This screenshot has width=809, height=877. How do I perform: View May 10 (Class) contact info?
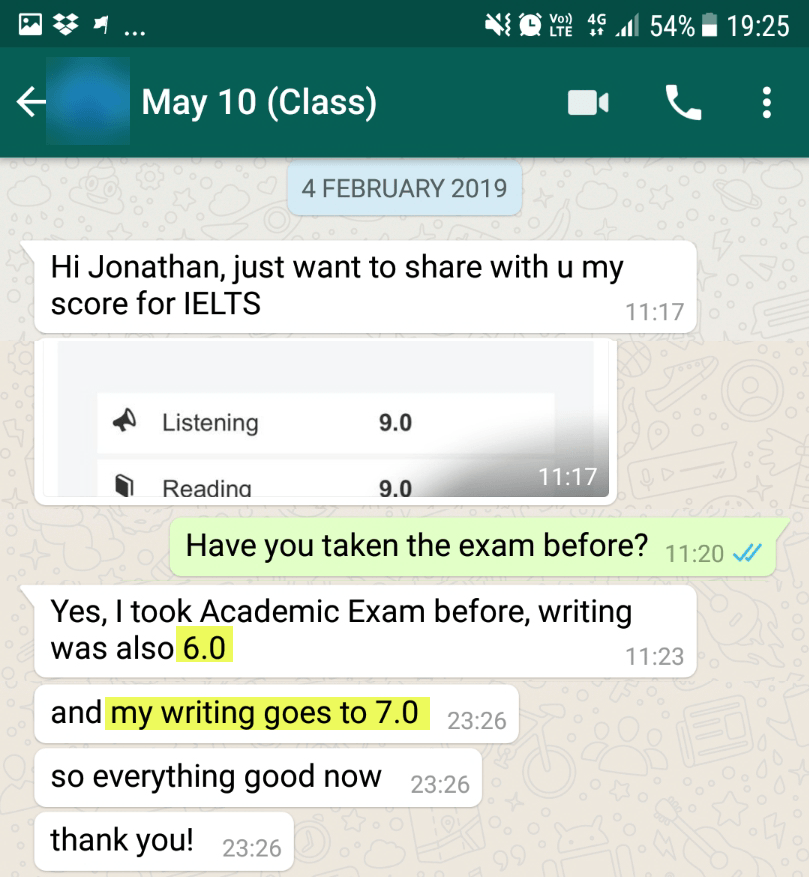pos(259,102)
